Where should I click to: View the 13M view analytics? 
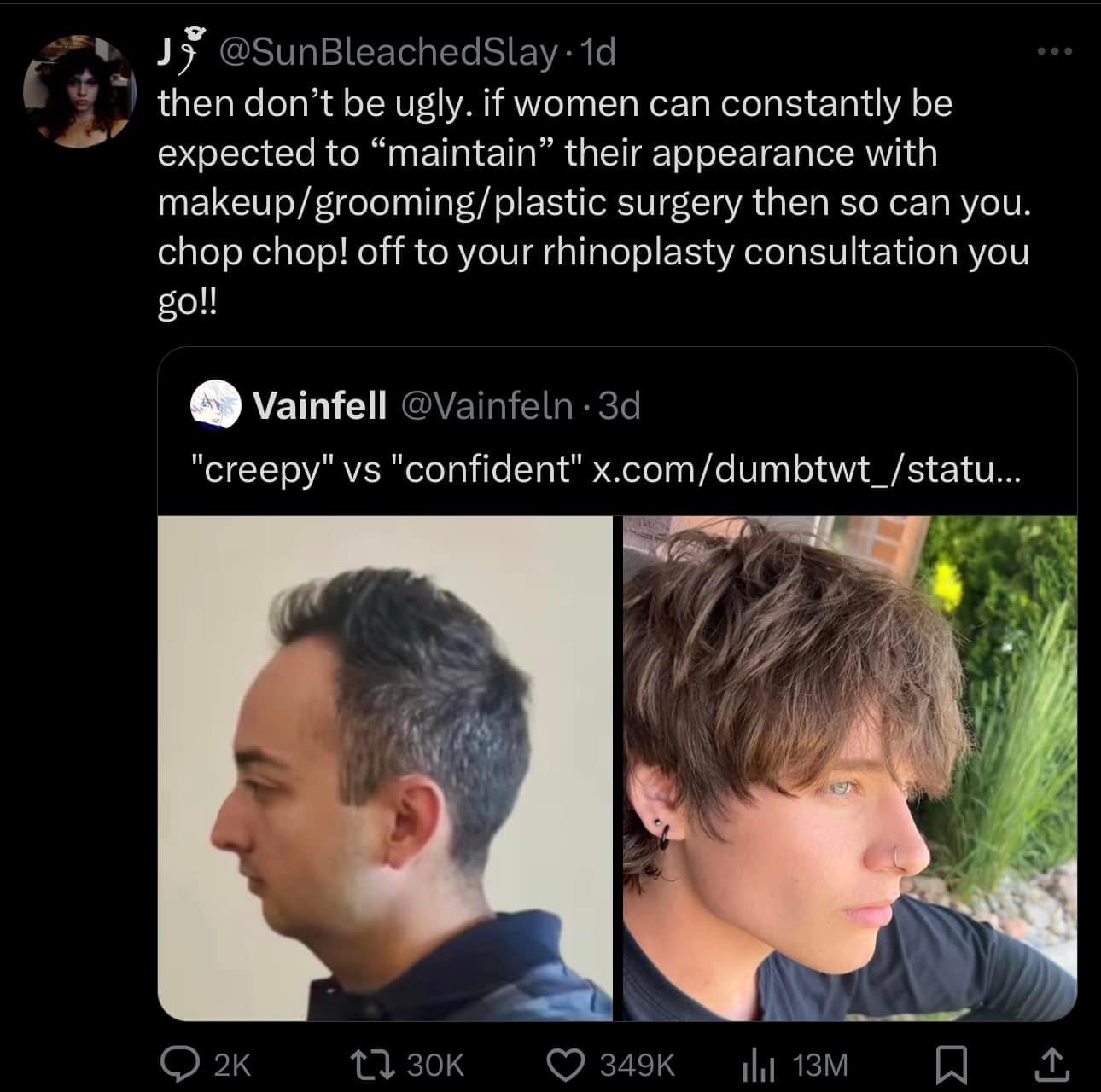tap(752, 1064)
